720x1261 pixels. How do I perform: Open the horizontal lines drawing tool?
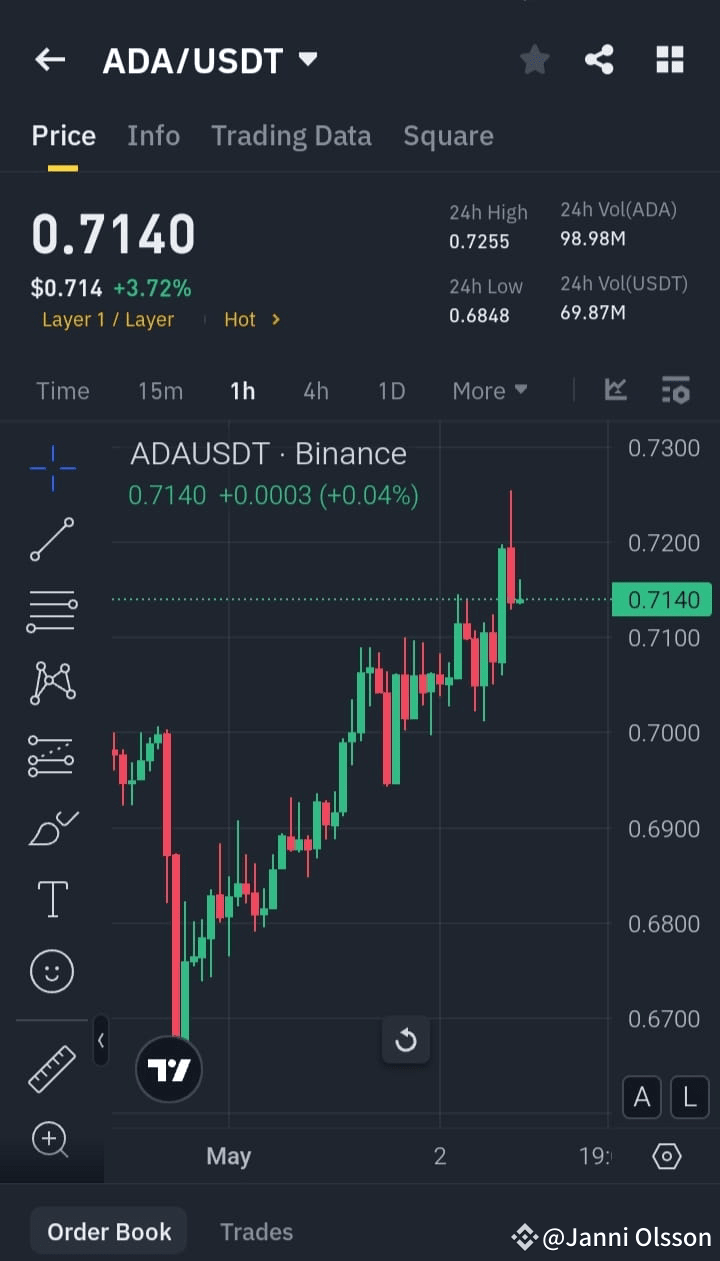52,610
